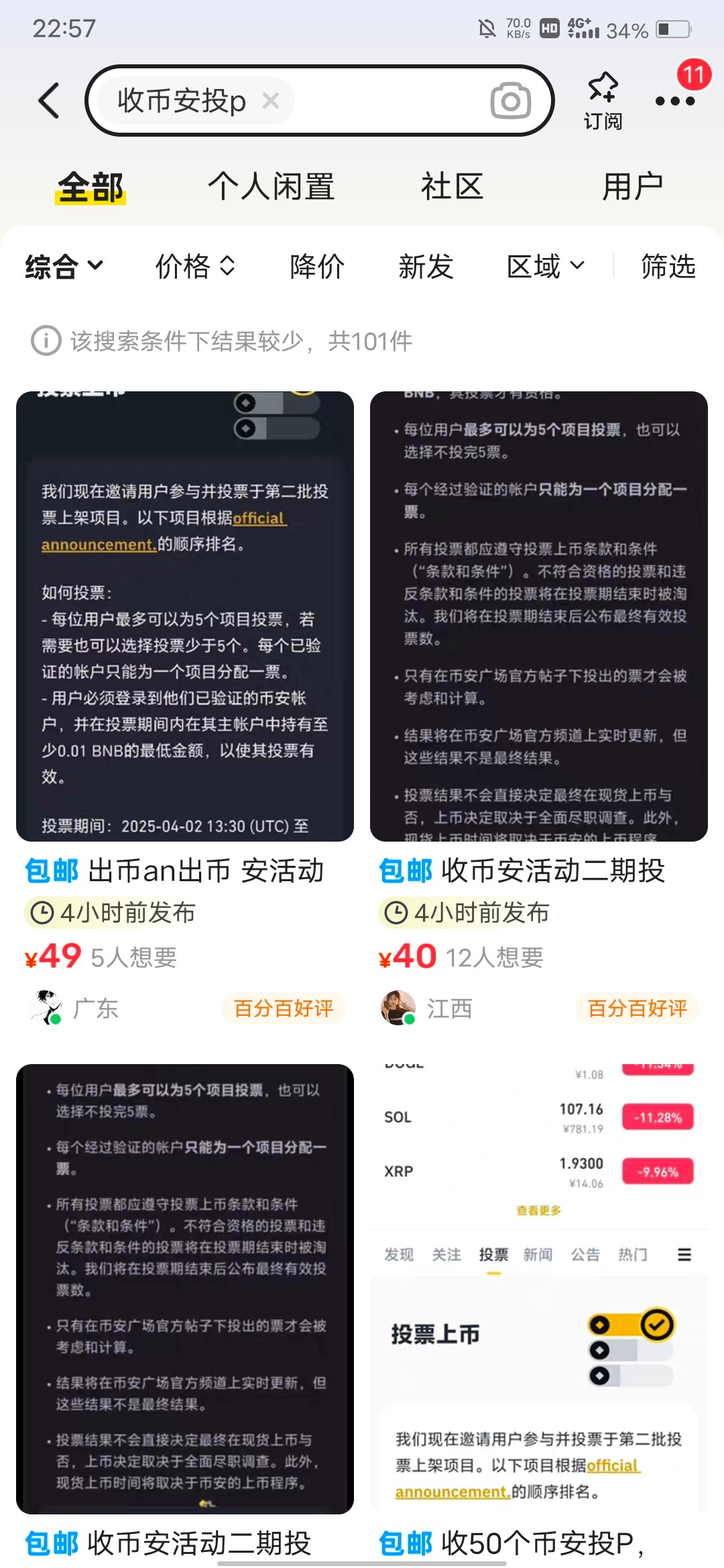Expand the 综合 sort dropdown
Viewport: 724px width, 1568px height.
point(64,267)
